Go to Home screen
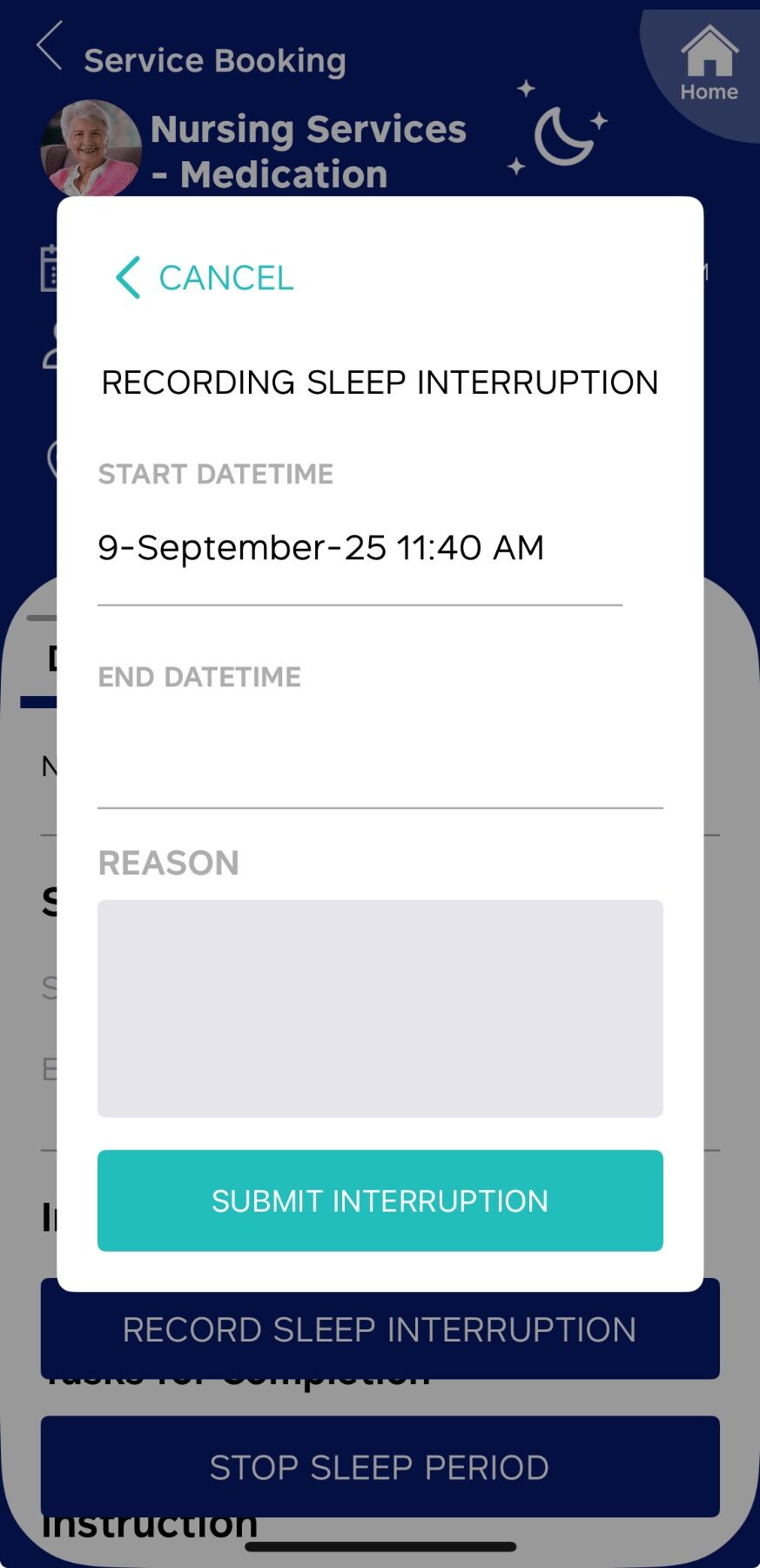The image size is (760, 1568). [x=708, y=64]
